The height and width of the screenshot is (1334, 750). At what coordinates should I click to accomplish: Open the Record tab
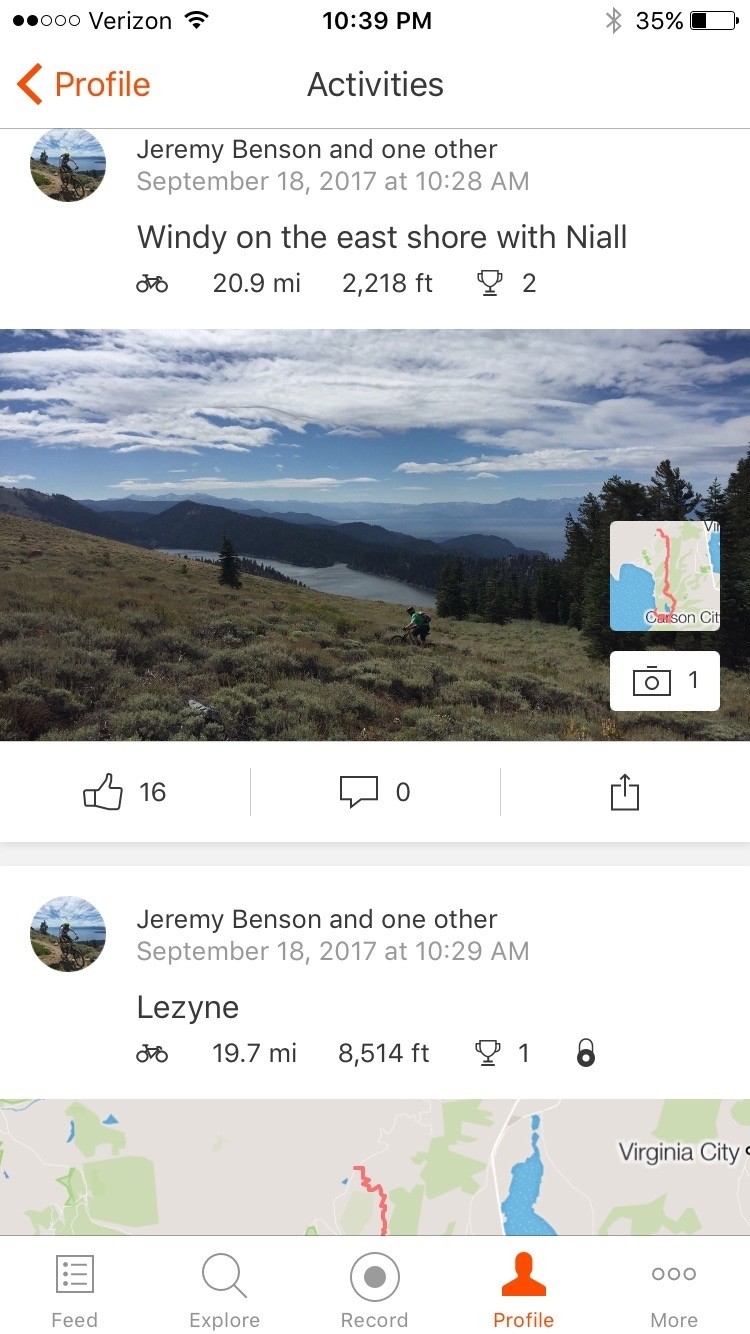[x=375, y=1290]
